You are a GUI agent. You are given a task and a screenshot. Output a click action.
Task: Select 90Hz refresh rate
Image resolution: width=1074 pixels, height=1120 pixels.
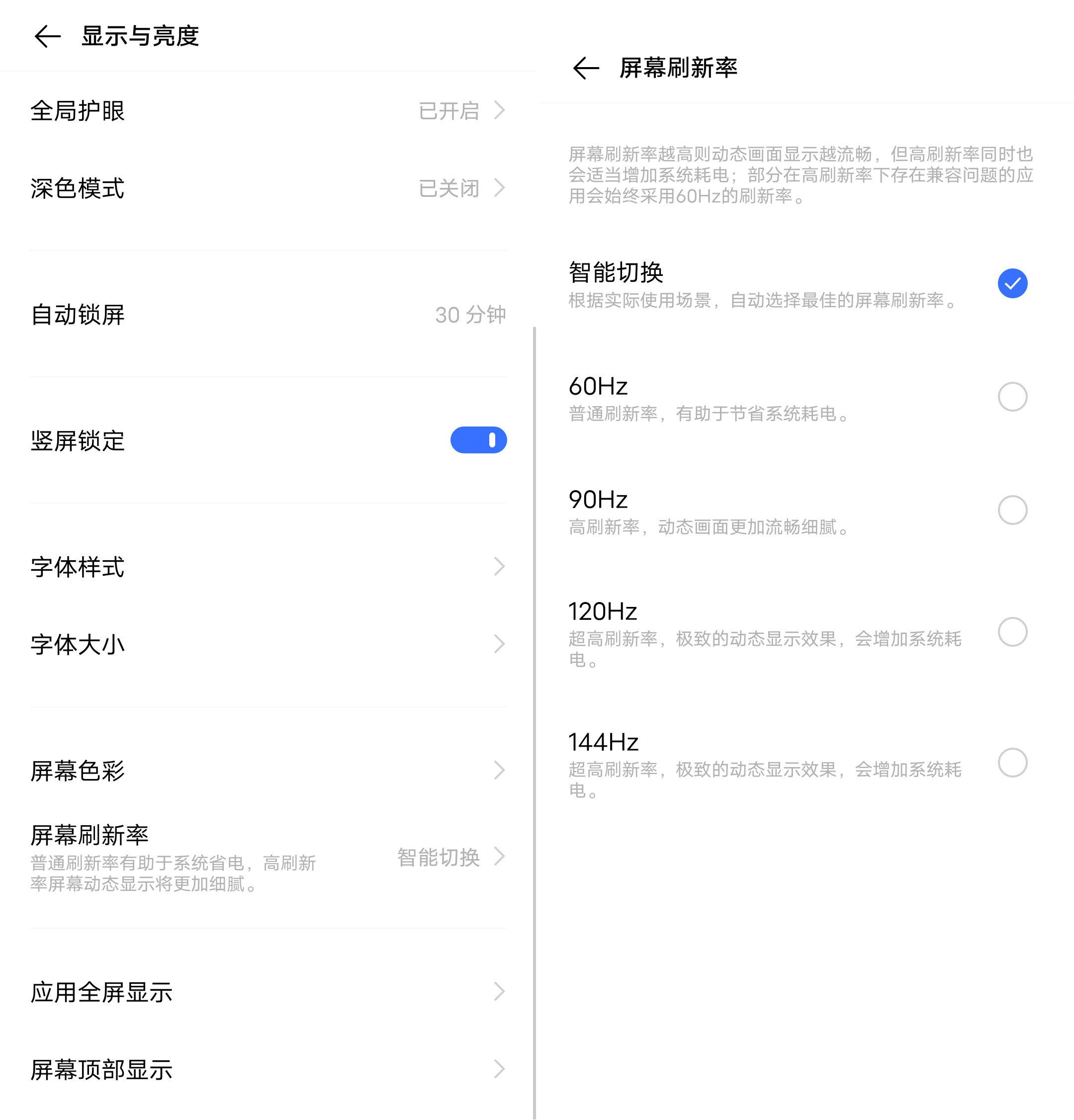pos(1012,510)
